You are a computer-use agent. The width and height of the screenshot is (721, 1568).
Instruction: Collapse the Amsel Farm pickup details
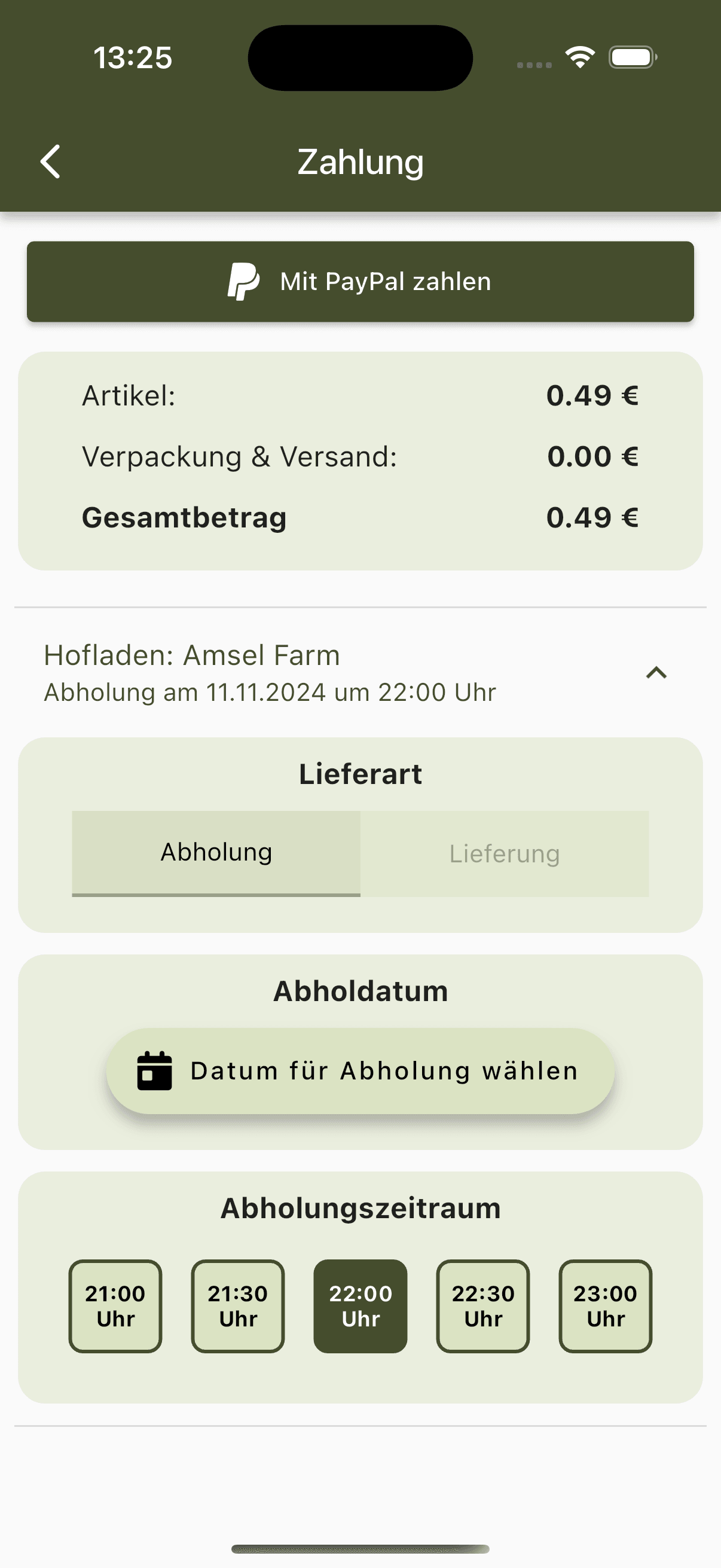pyautogui.click(x=656, y=673)
